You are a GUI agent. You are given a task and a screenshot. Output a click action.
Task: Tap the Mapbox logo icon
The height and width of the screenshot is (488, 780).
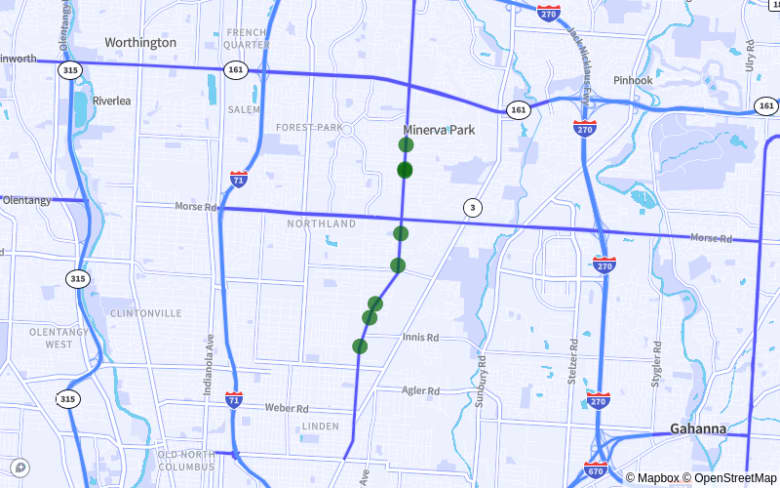(x=20, y=467)
